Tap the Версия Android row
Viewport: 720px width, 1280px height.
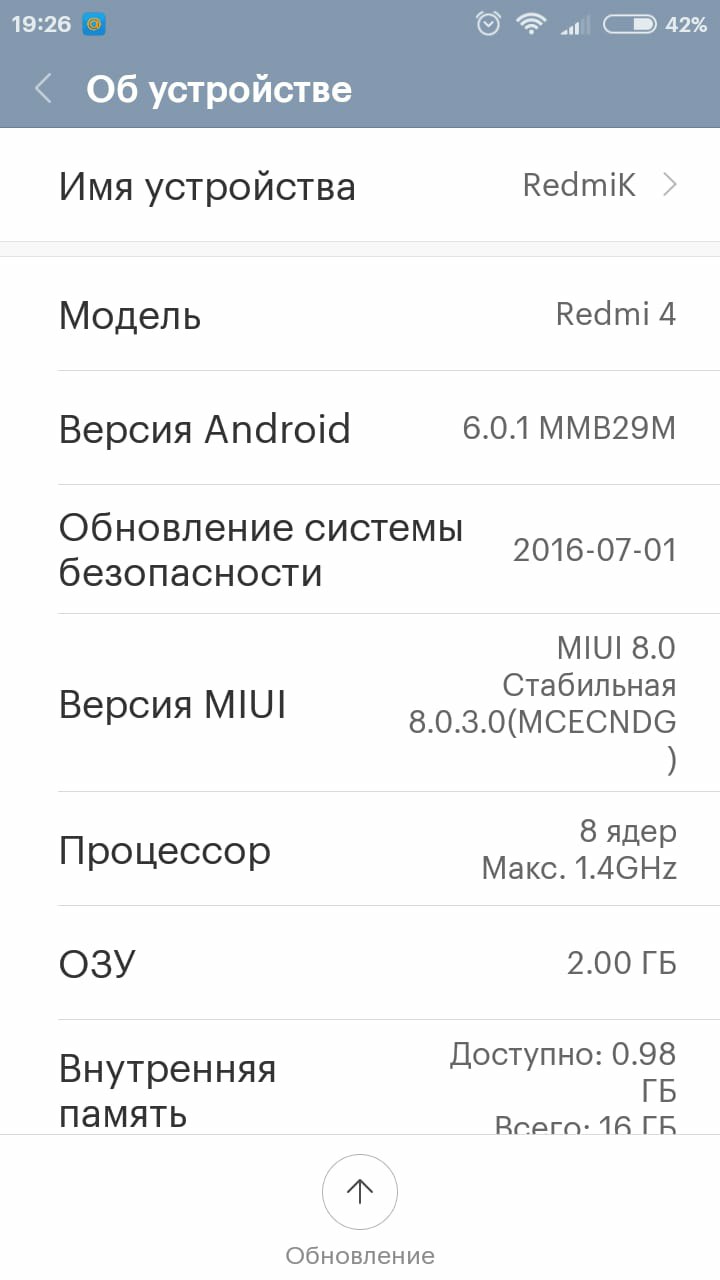tap(360, 428)
